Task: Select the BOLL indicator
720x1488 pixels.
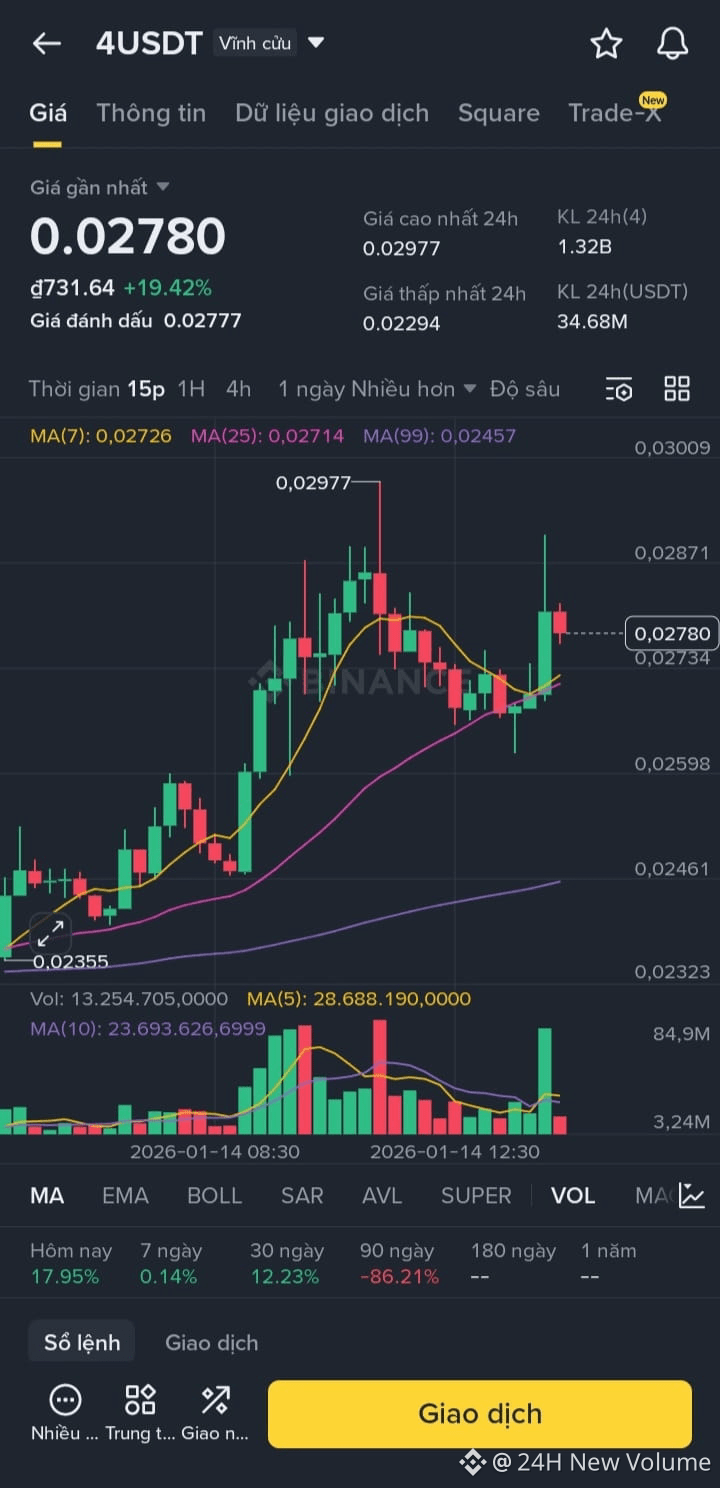Action: tap(214, 1195)
